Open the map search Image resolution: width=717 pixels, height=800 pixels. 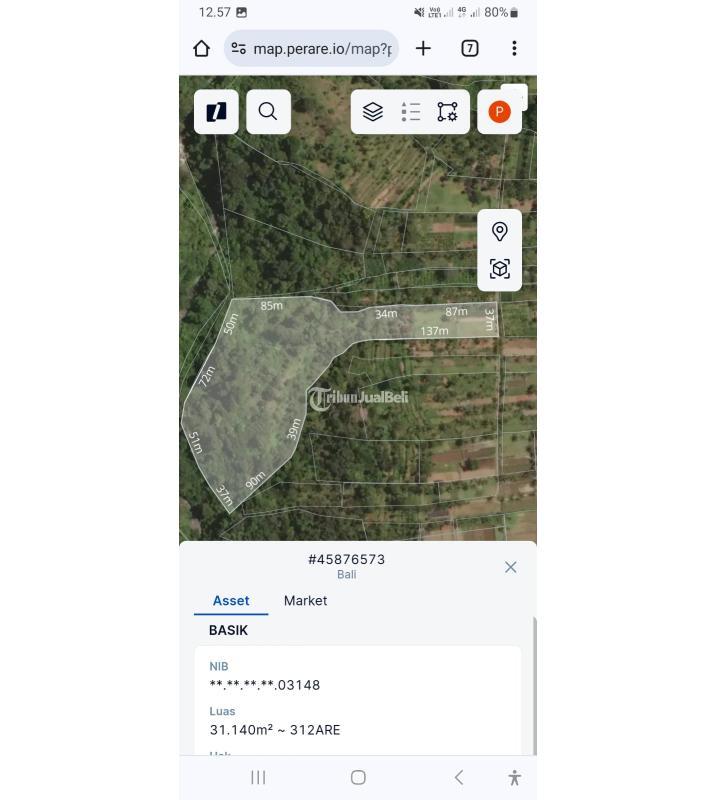click(x=268, y=112)
